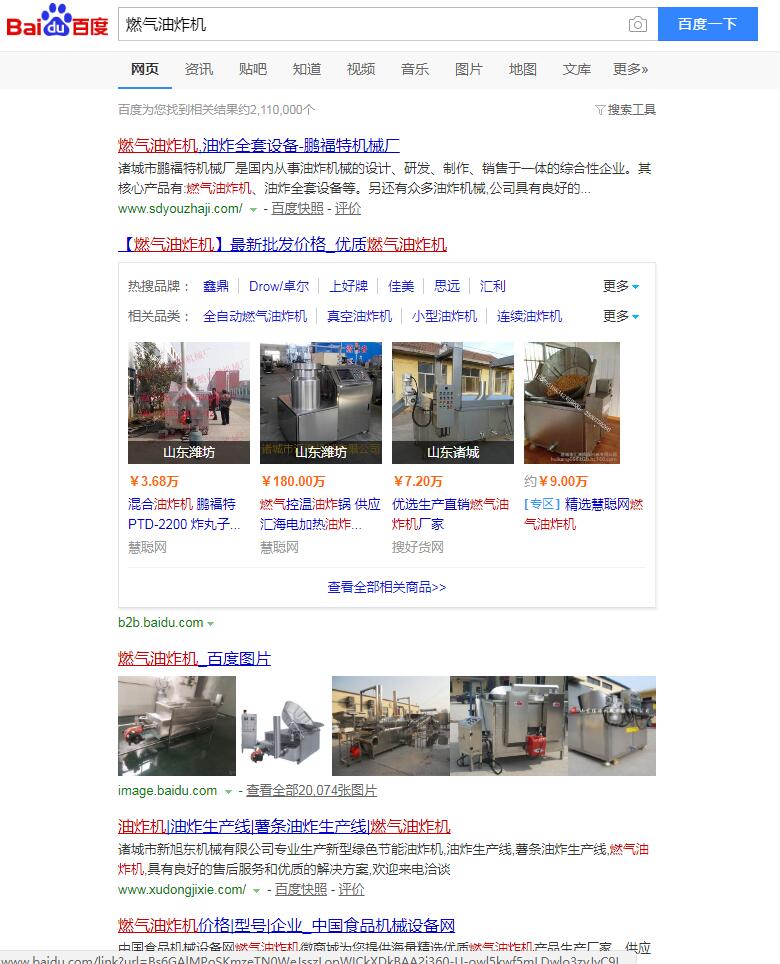Open 百度快照 for www.xudongjixie.com result
Viewport: 780px width, 964px height.
tap(299, 889)
